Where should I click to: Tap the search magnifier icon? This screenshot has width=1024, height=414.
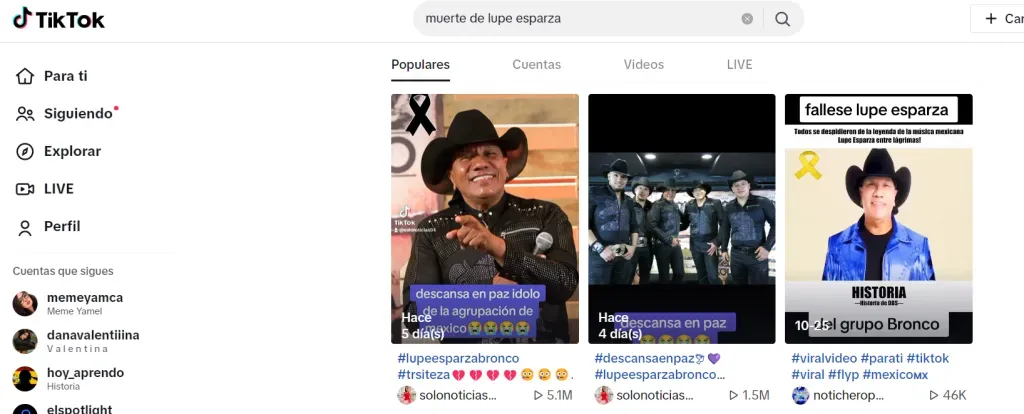[x=782, y=19]
